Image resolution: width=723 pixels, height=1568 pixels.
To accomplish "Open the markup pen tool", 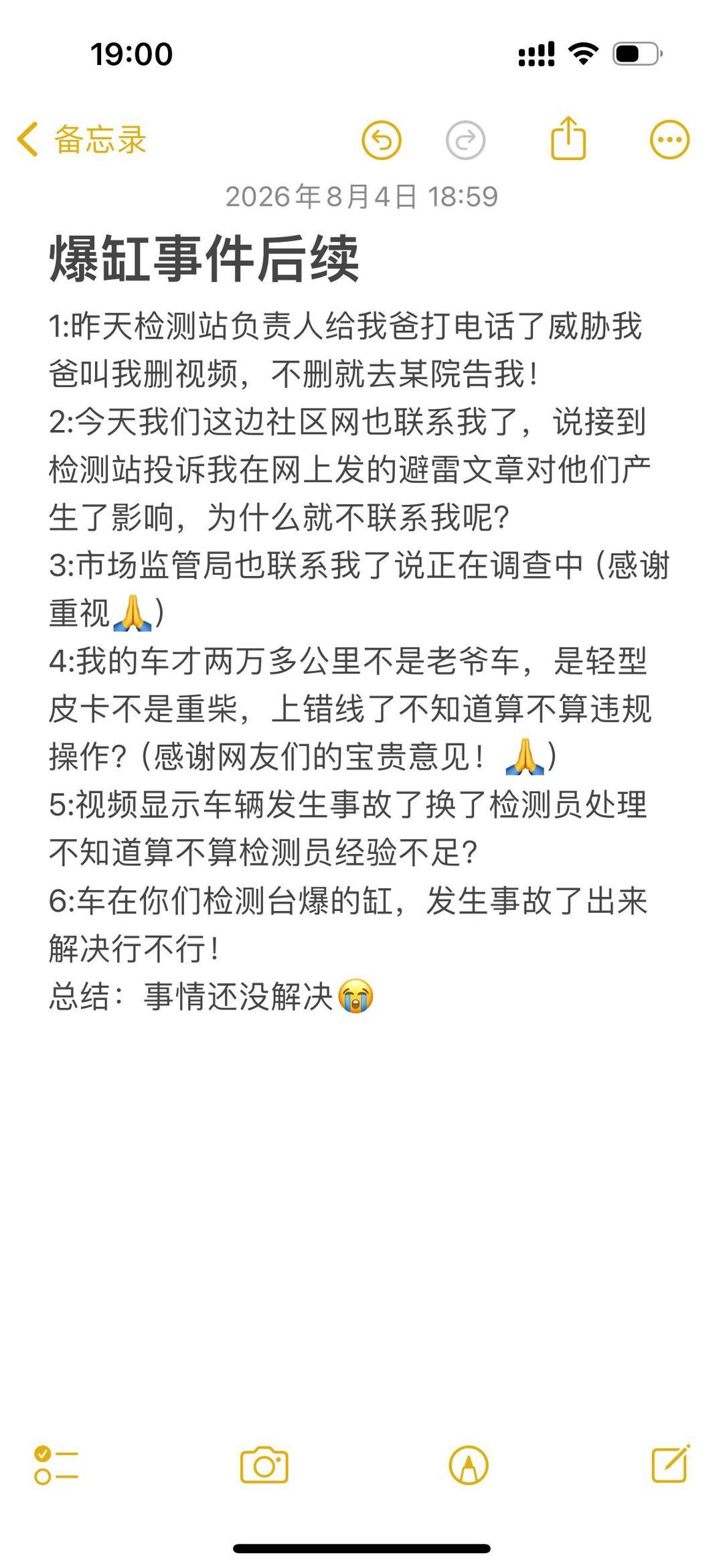I will (x=469, y=1466).
